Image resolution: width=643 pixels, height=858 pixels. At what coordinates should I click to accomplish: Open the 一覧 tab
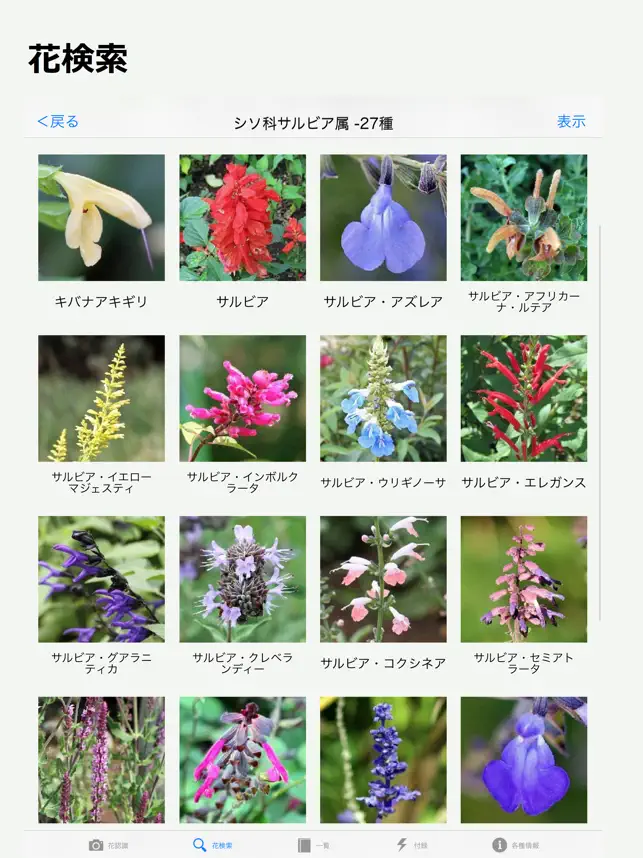[x=314, y=845]
